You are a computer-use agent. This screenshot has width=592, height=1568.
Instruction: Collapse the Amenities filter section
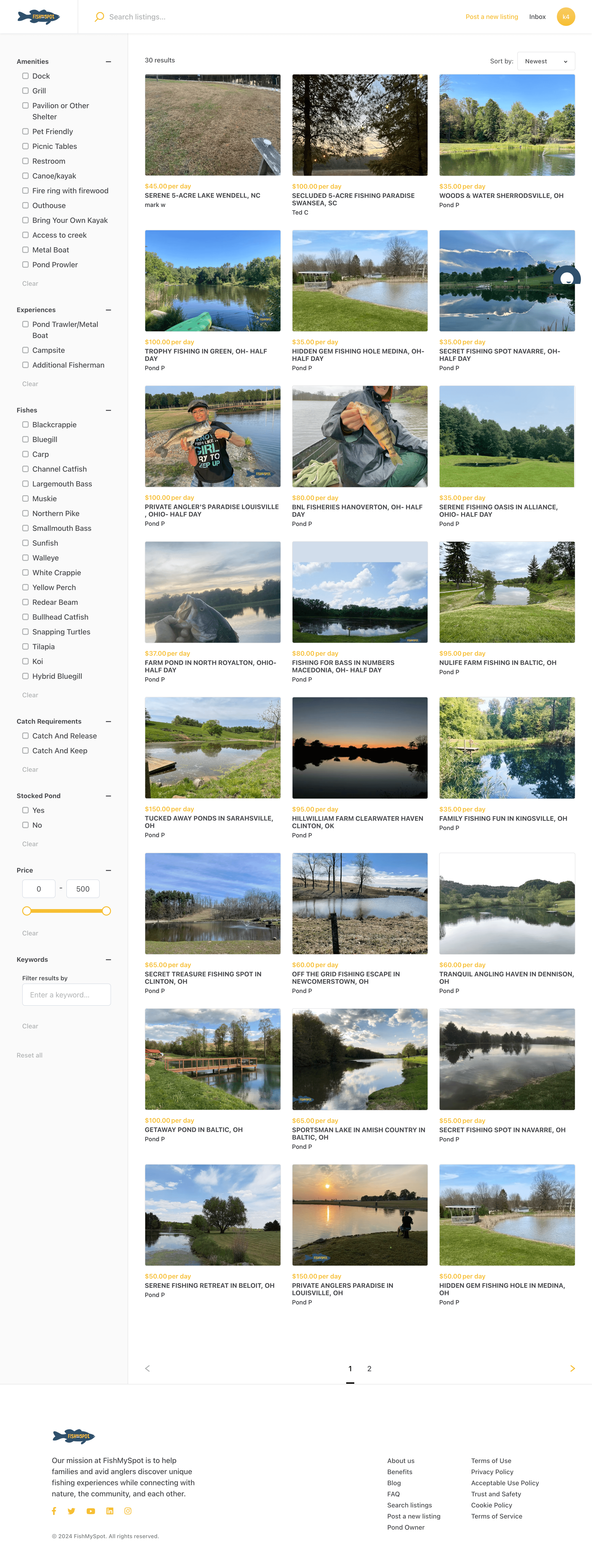click(108, 61)
